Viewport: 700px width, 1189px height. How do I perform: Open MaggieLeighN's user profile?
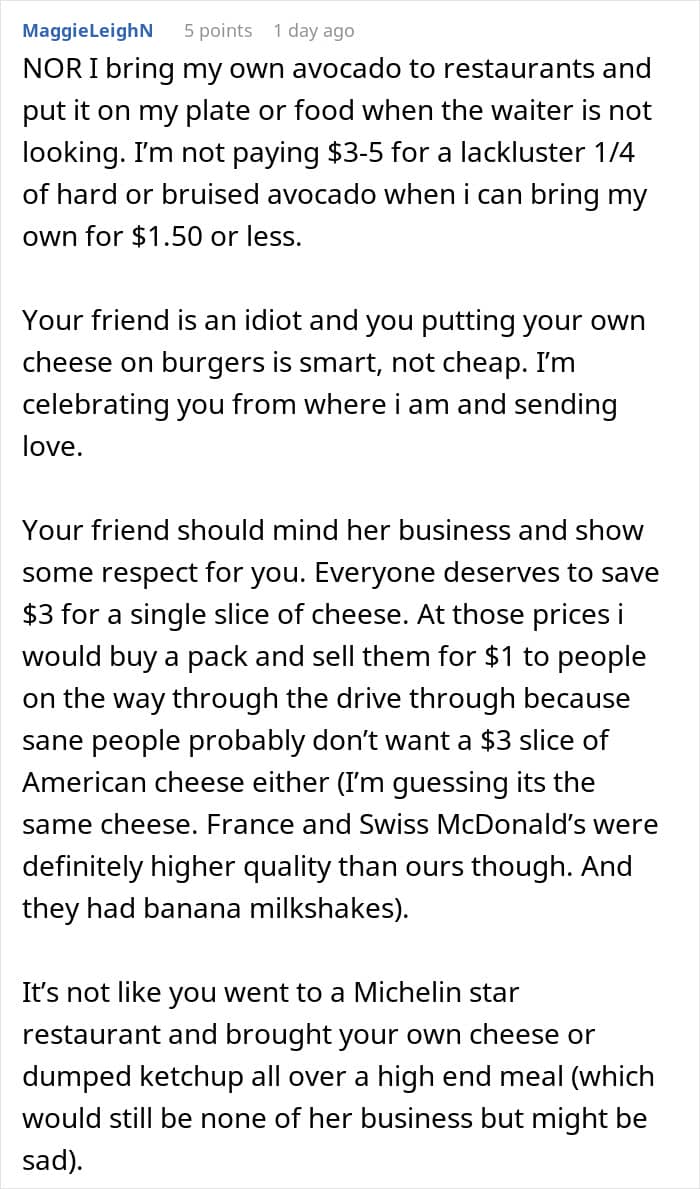tap(88, 31)
